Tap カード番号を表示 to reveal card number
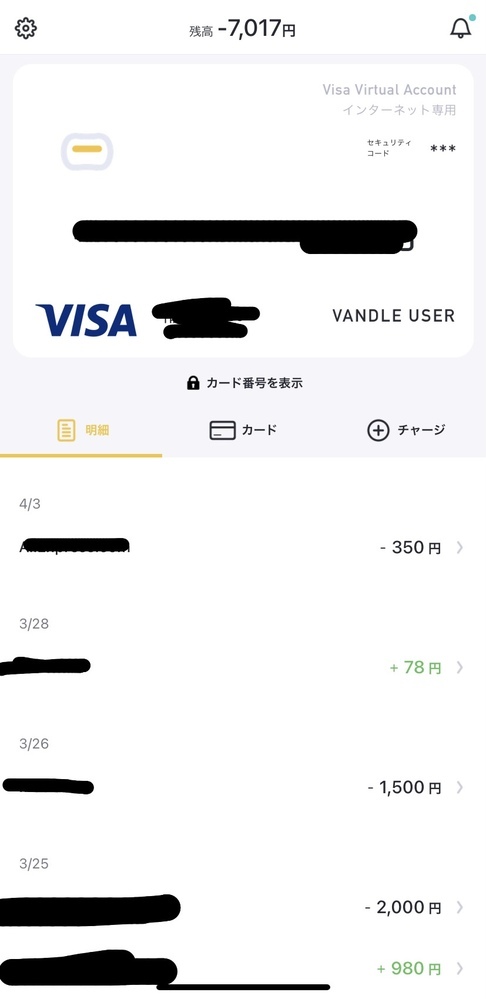Screen dimensions: 486x999 tap(244, 383)
